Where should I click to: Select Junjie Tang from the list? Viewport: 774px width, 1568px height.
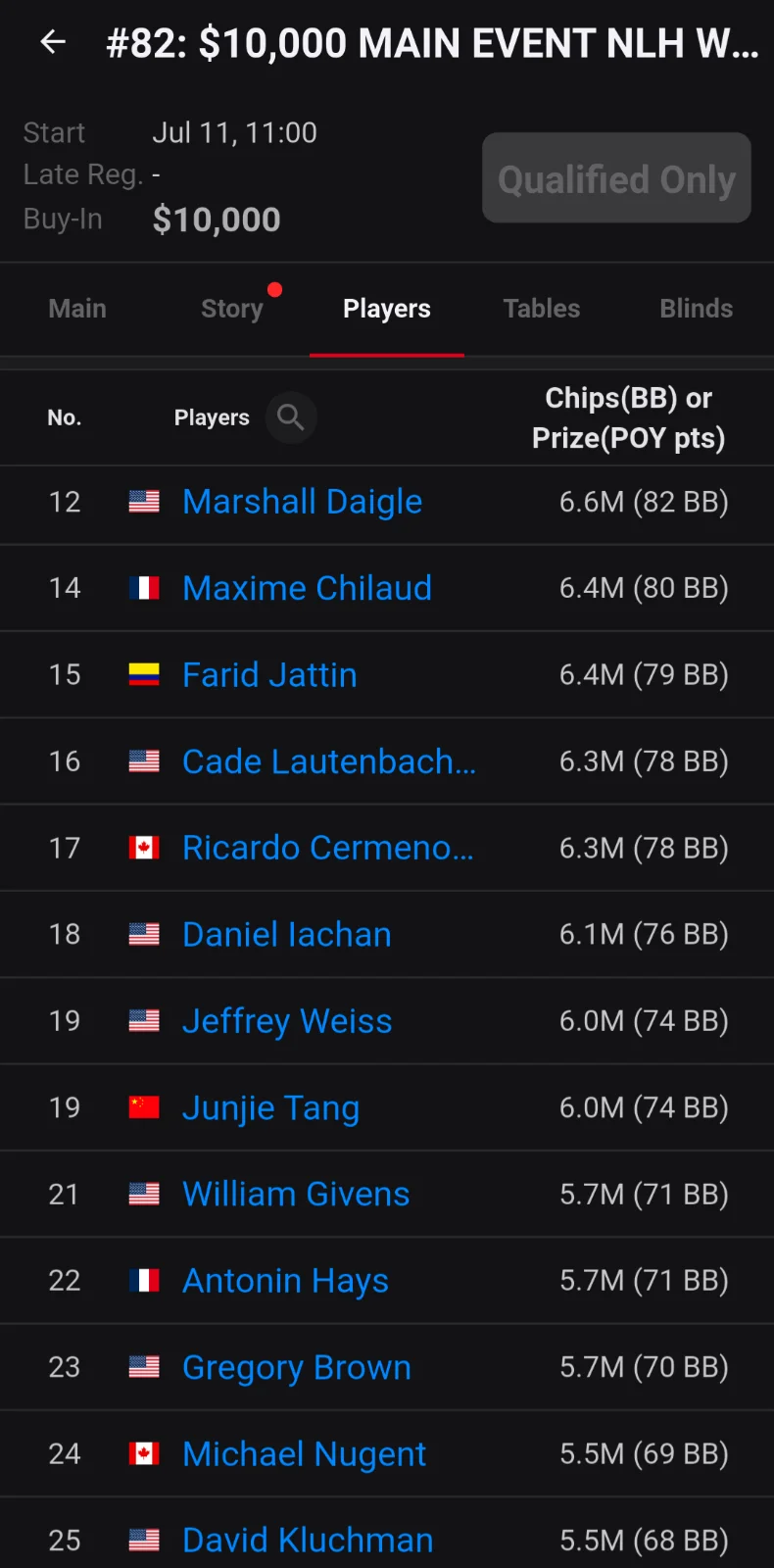[x=270, y=1108]
